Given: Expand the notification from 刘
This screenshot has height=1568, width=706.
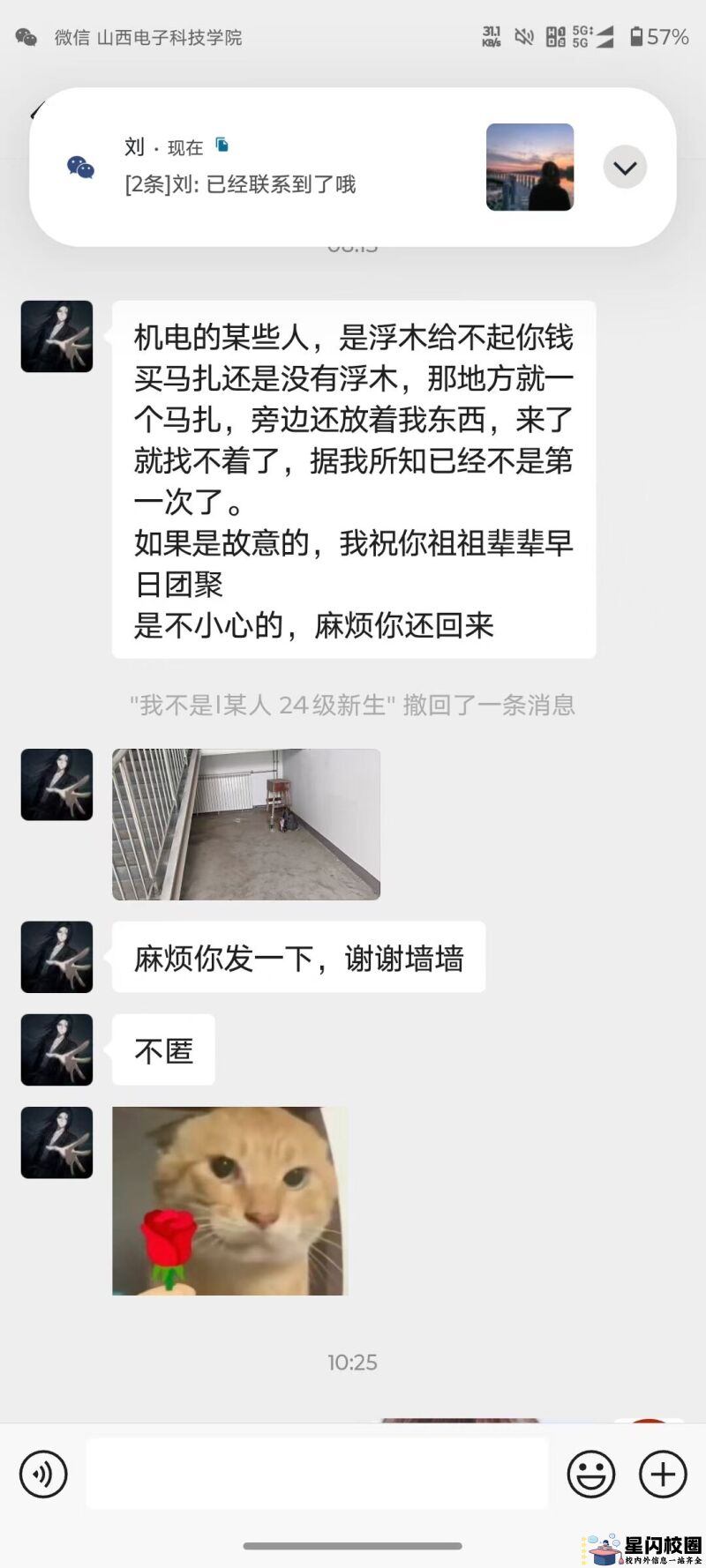Looking at the screenshot, I should click(625, 168).
